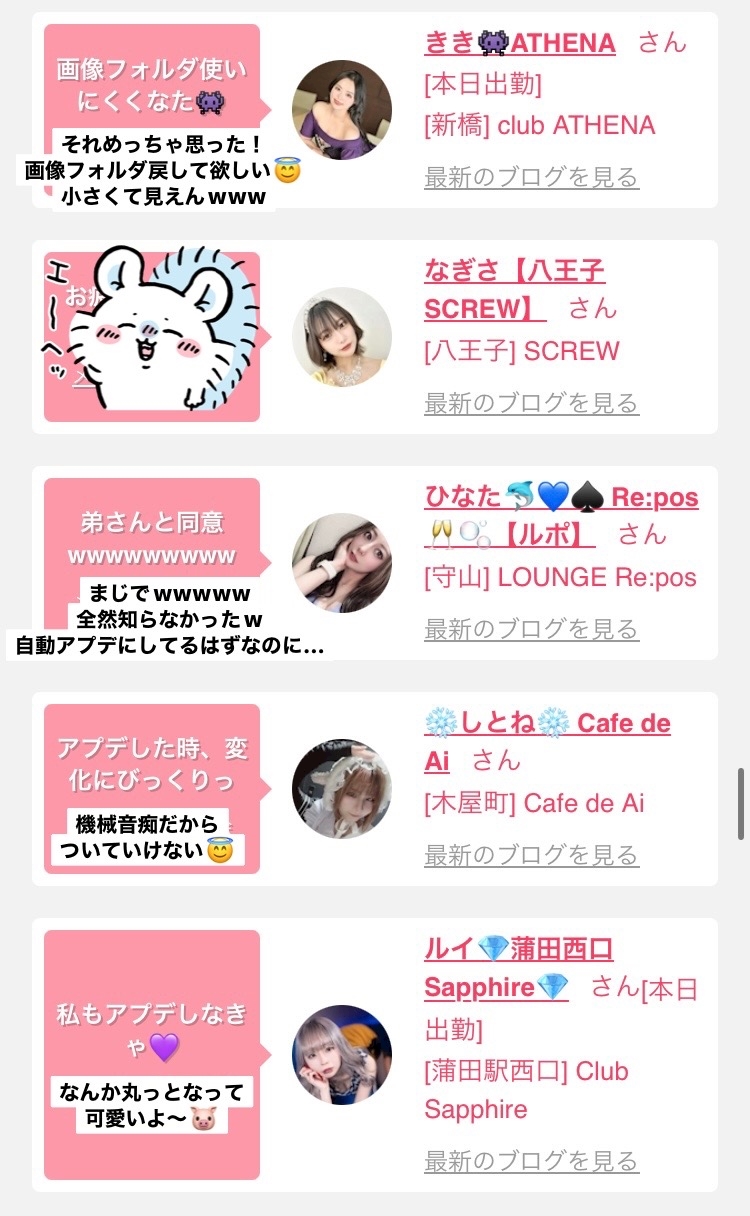Open pink comment bubble 弟さんと同意
750x1216 pixels.
click(152, 563)
